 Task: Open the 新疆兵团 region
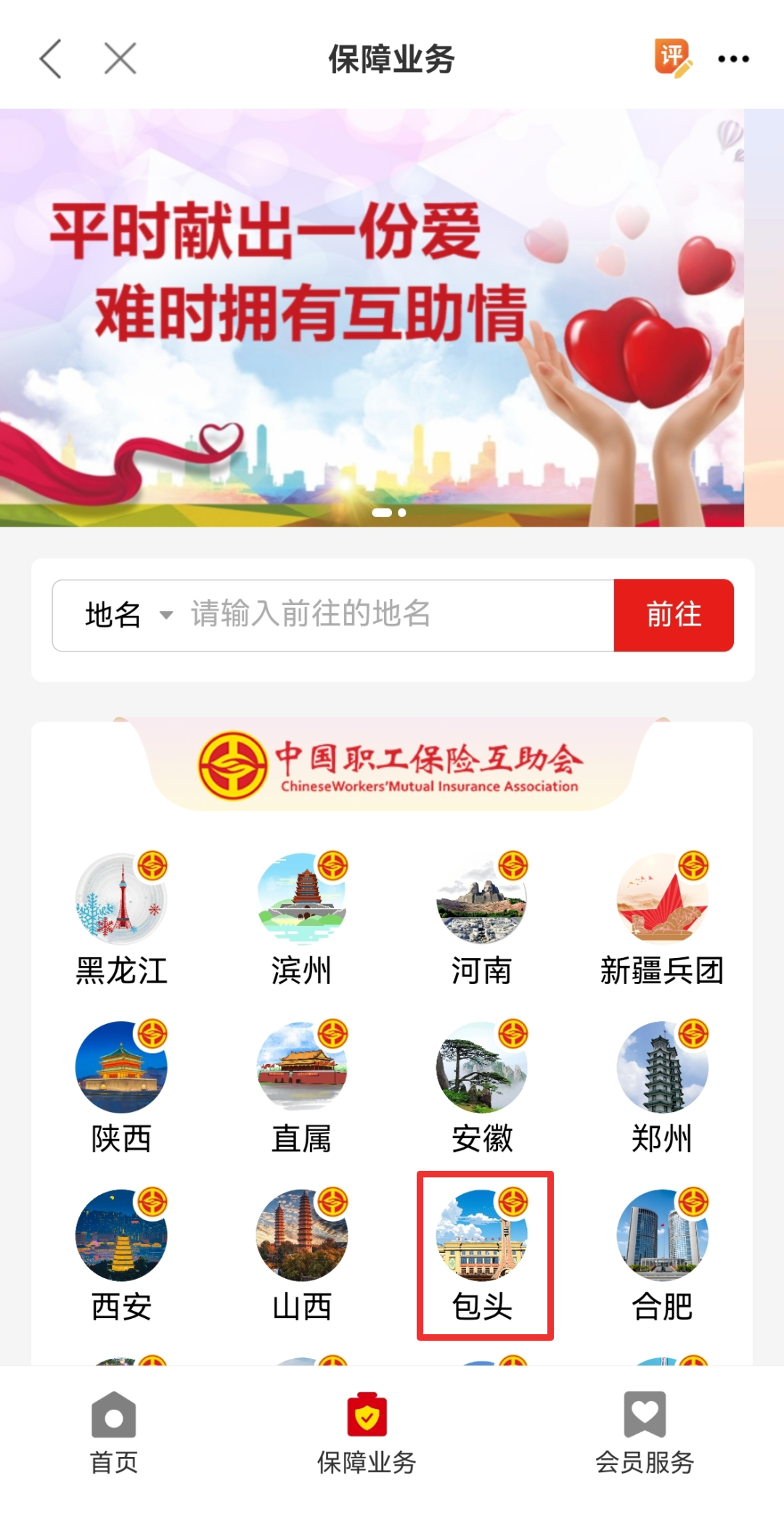tap(662, 918)
